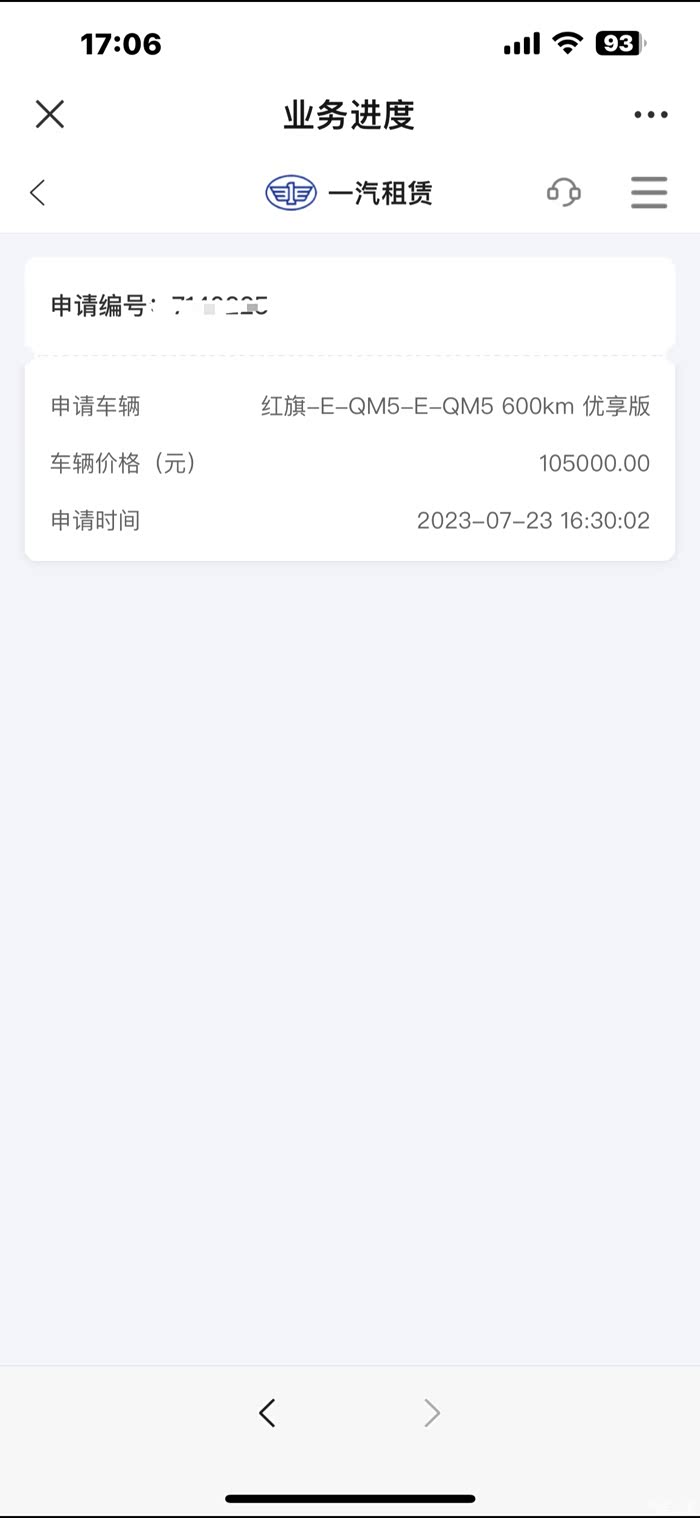Screen dimensions: 700x1518
Task: Tap the browser back arrow at bottom
Action: 267,1412
